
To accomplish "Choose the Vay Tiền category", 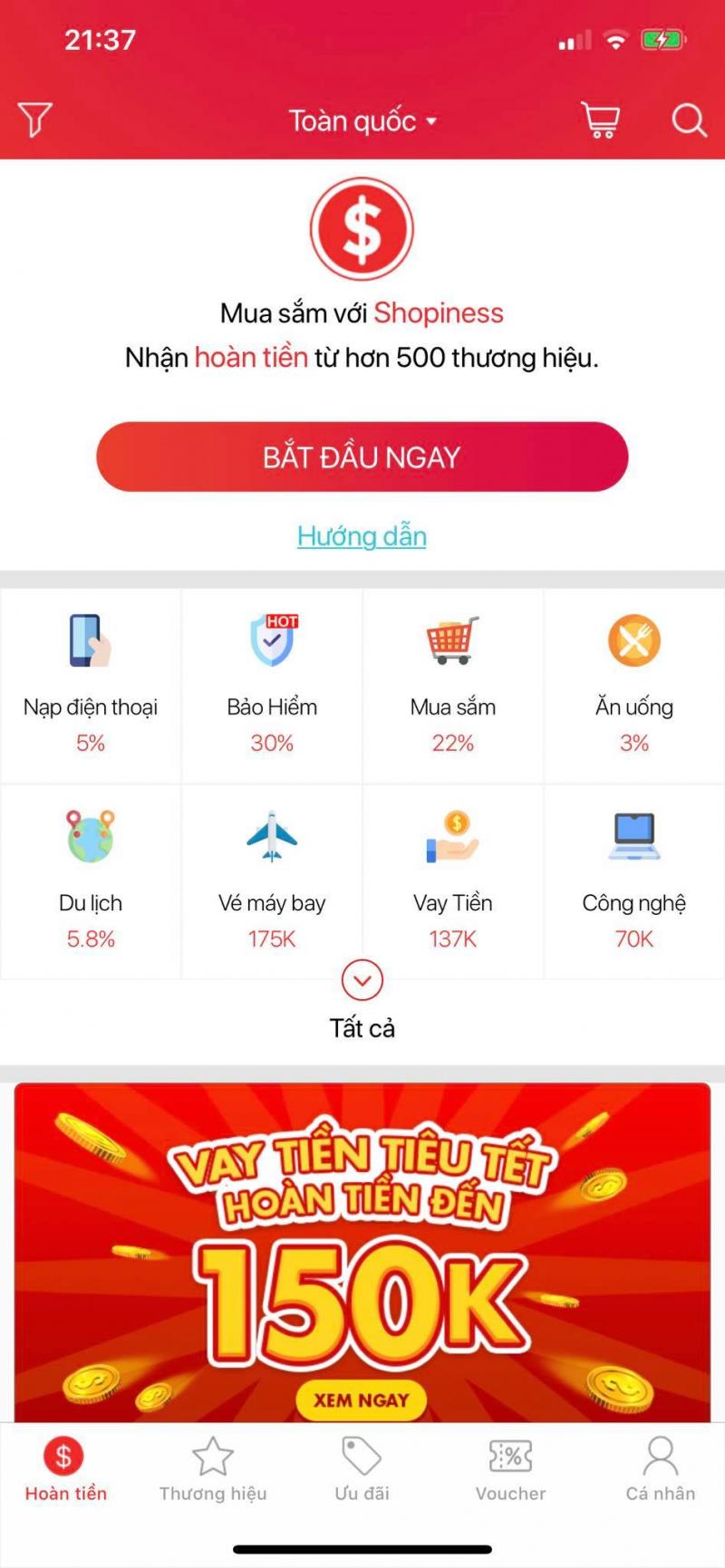I will coord(453,880).
